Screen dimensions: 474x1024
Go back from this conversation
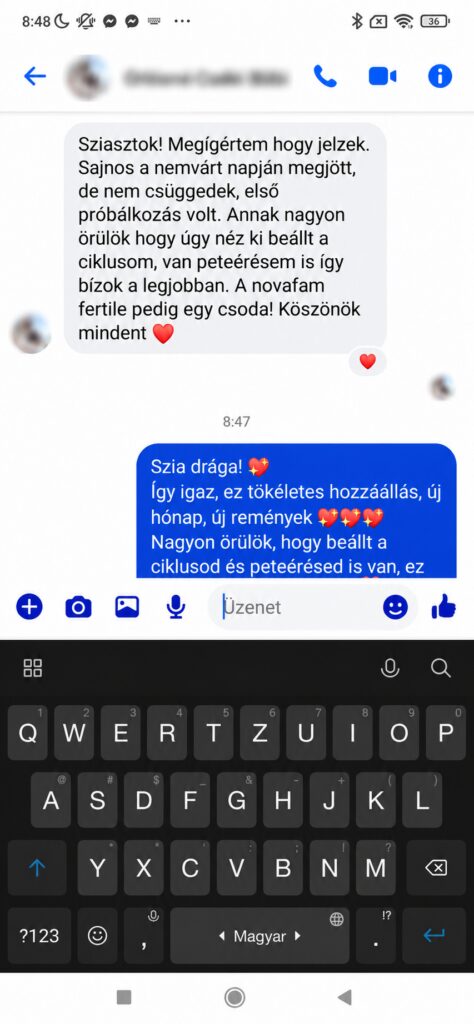[x=35, y=76]
